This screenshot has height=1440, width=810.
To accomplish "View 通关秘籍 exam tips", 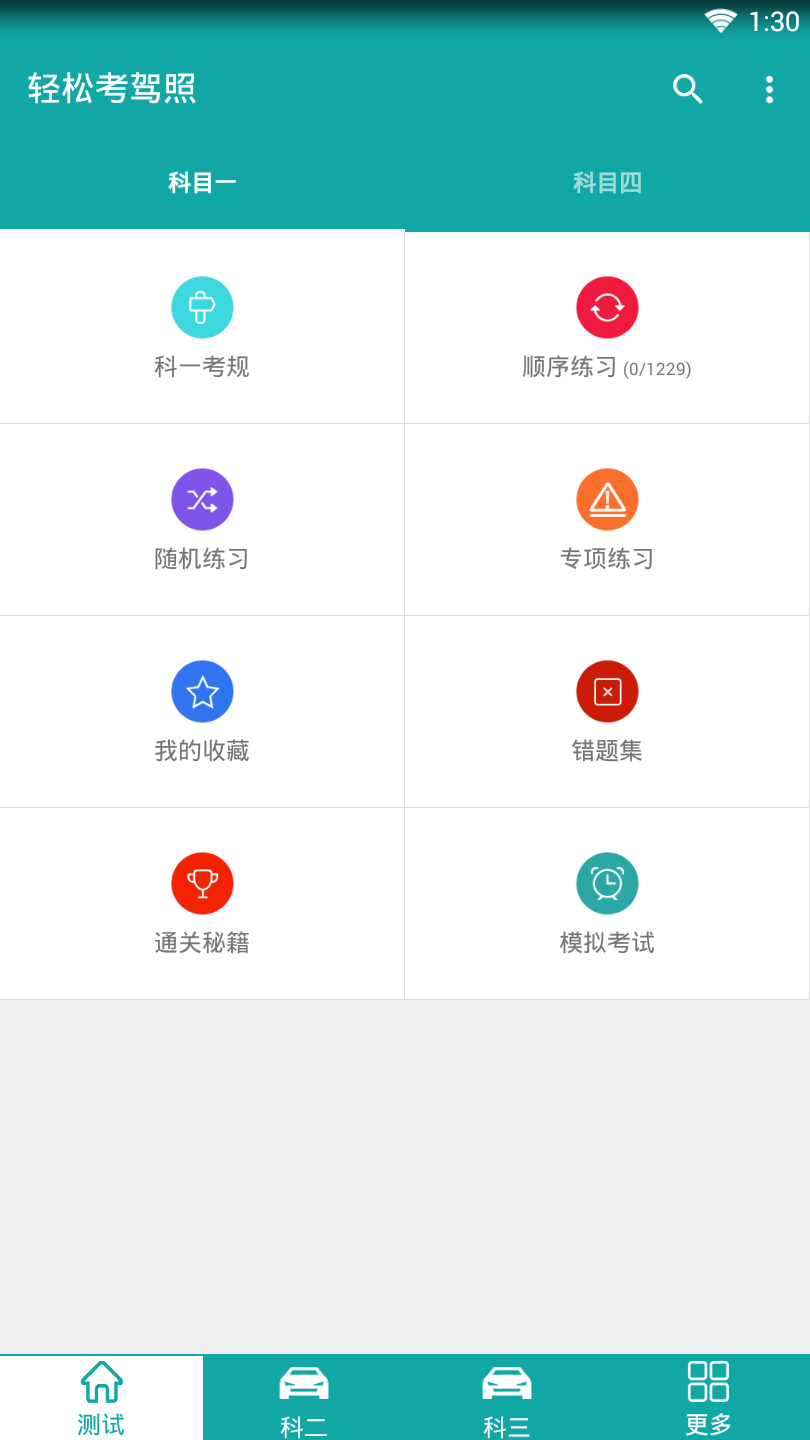I will pyautogui.click(x=202, y=902).
